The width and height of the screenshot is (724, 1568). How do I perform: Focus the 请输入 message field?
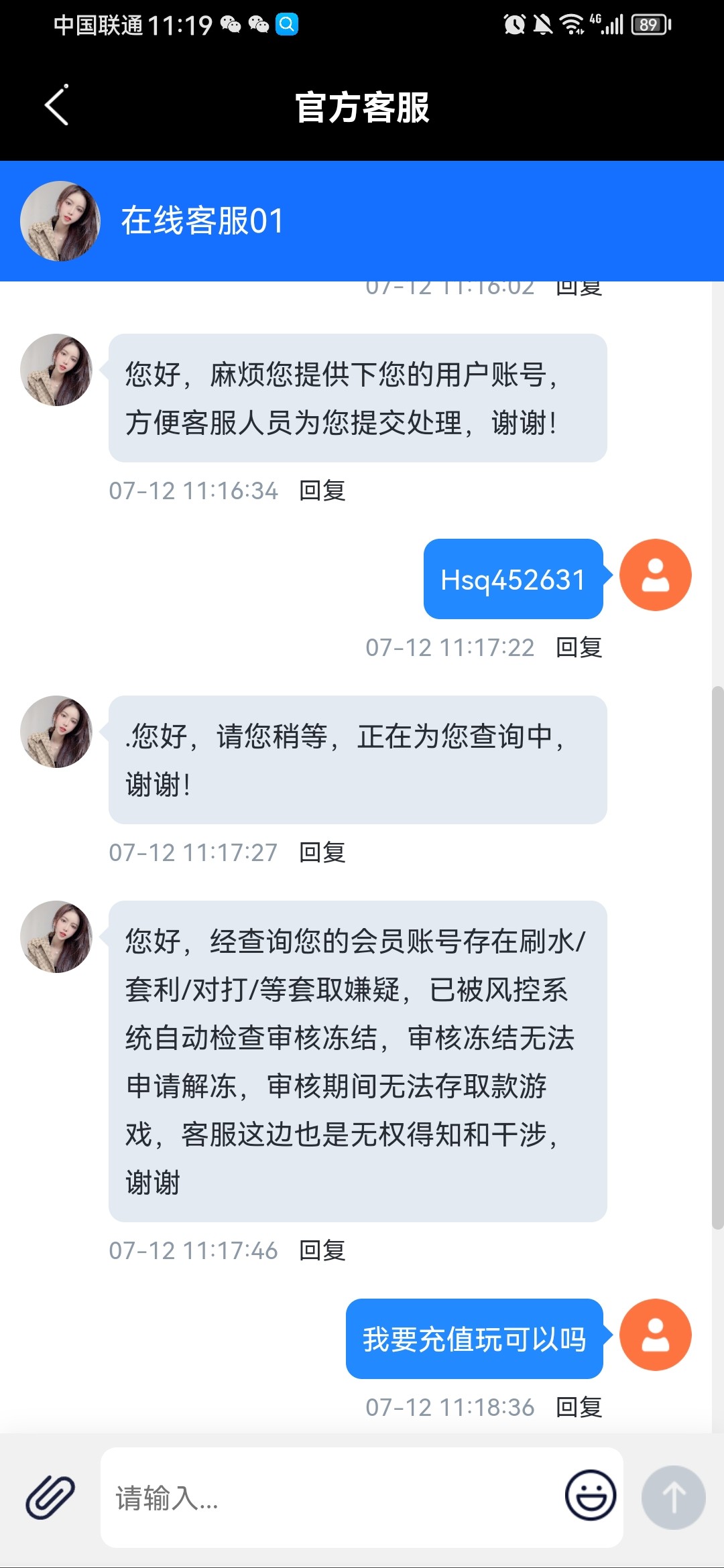tap(328, 1498)
